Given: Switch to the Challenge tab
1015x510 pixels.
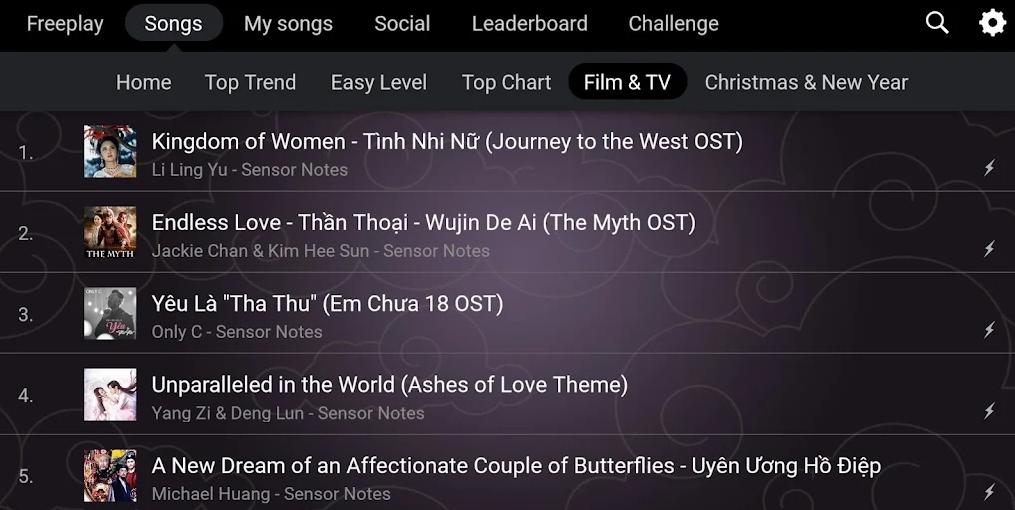Looking at the screenshot, I should click(673, 23).
